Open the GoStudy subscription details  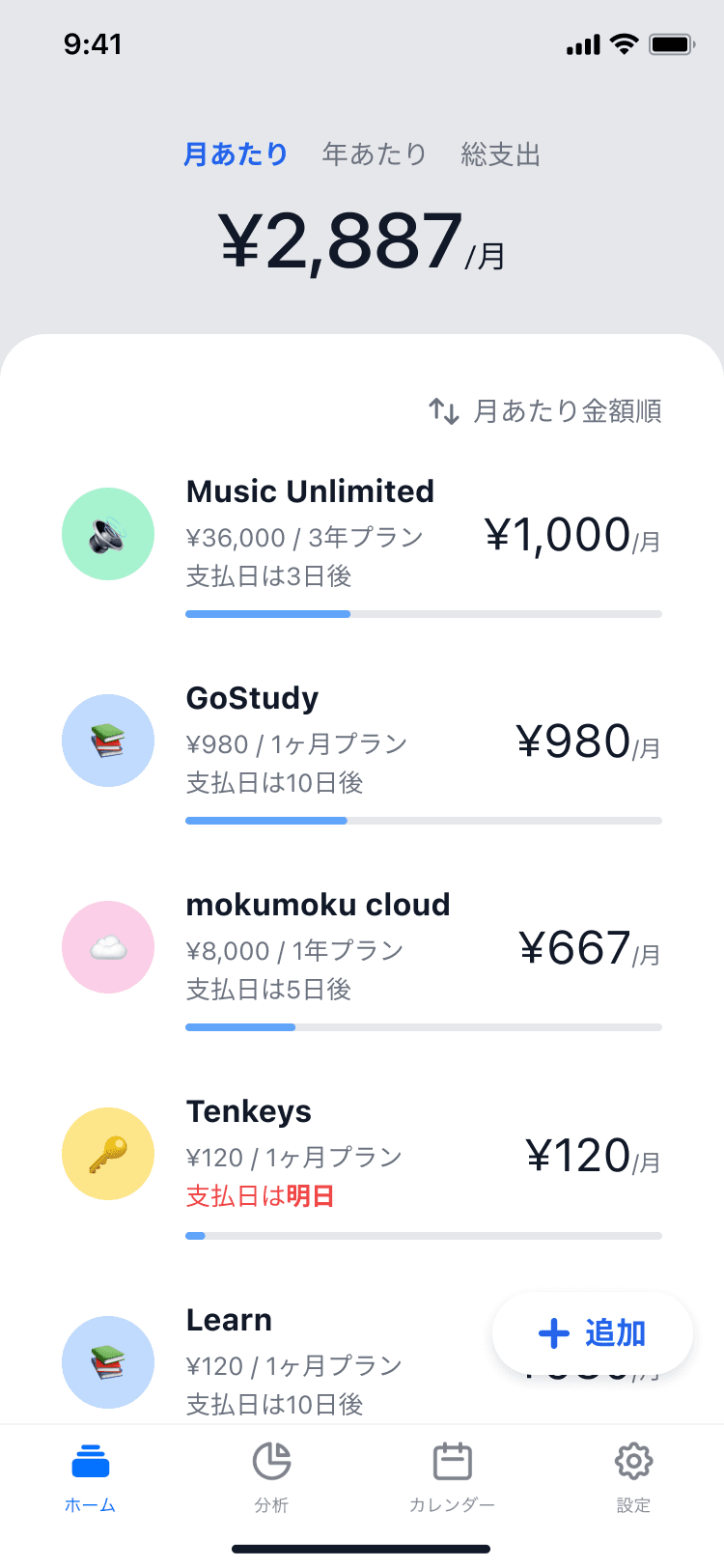point(362,753)
